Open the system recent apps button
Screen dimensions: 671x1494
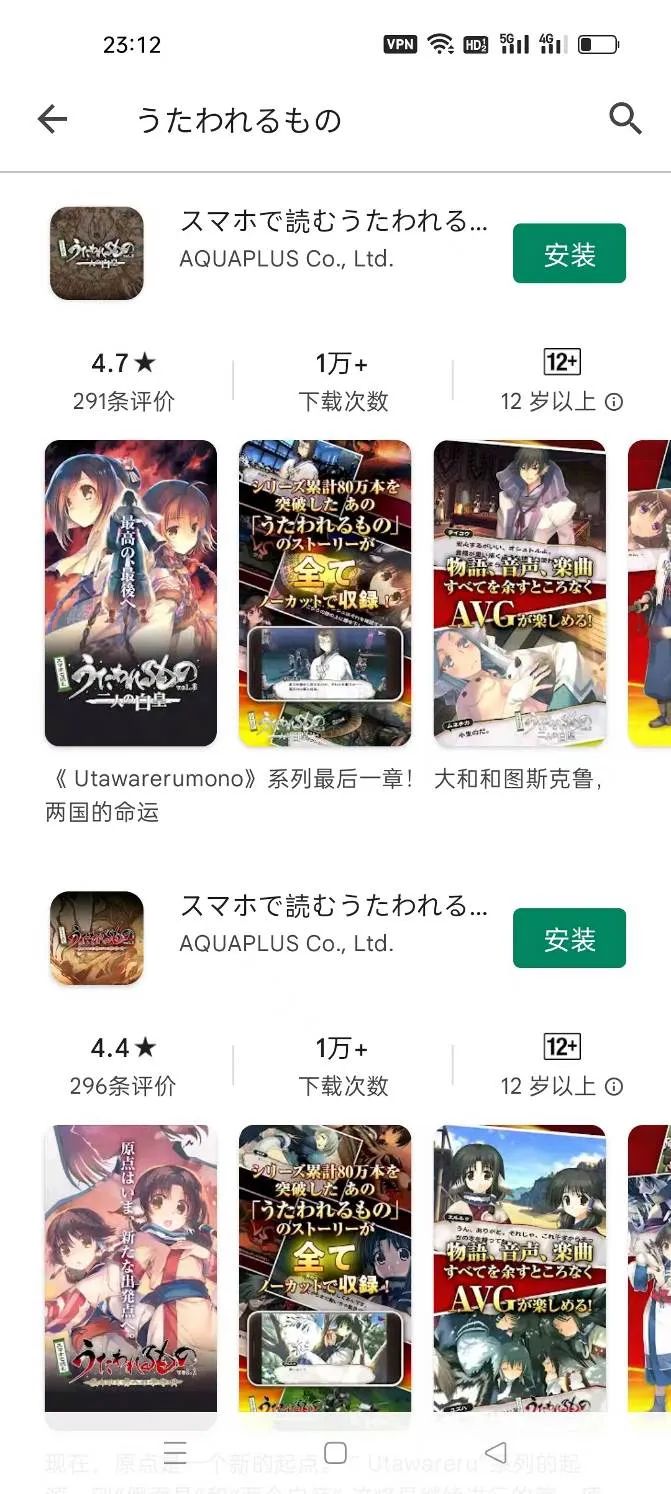tap(175, 1453)
